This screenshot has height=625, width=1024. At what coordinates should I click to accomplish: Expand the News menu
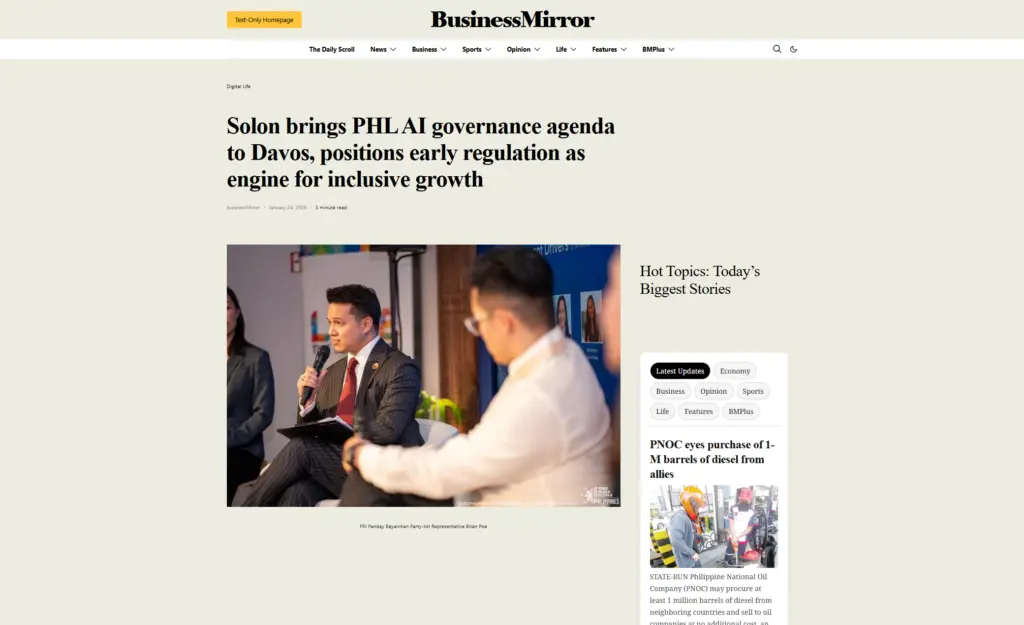pyautogui.click(x=383, y=49)
